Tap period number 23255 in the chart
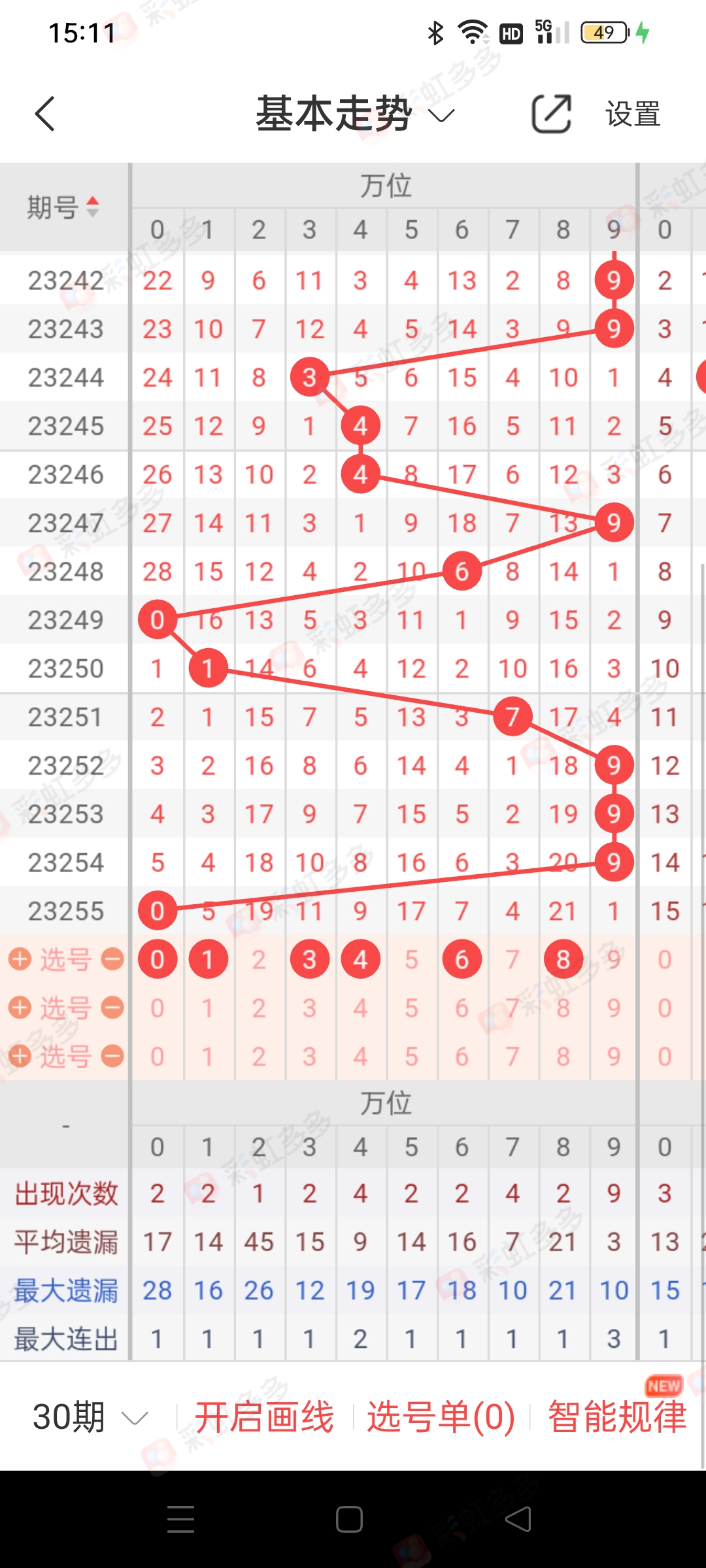 tap(65, 911)
